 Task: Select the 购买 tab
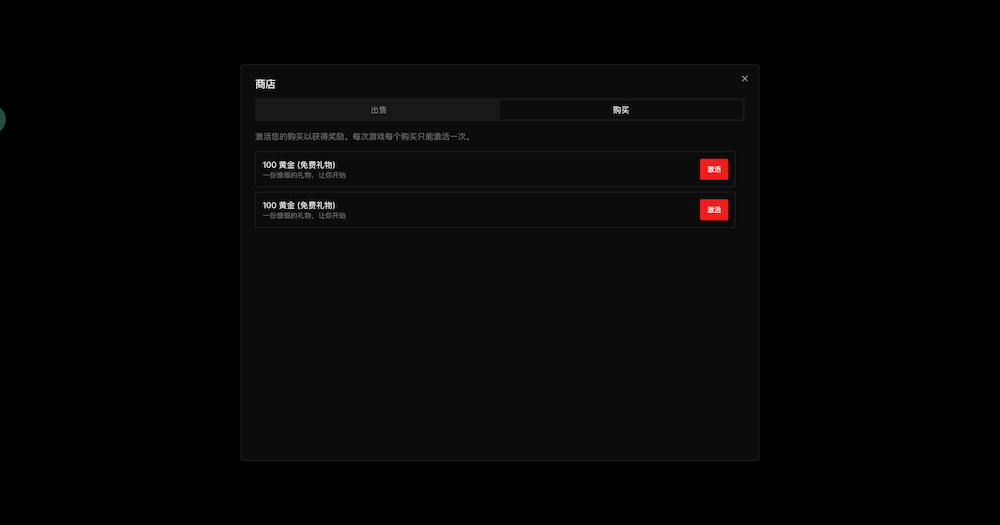621,110
